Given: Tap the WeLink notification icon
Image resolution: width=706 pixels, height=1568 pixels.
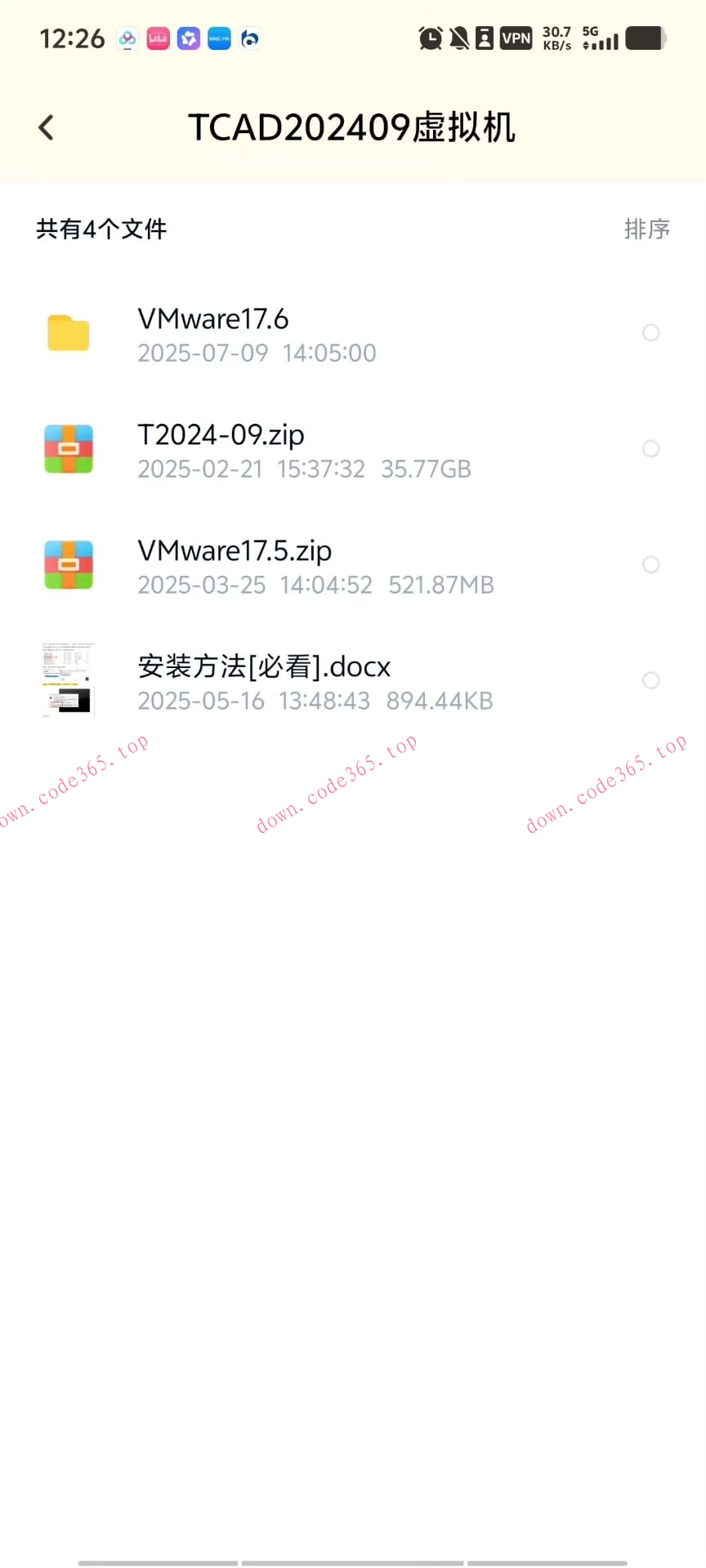Looking at the screenshot, I should [219, 38].
